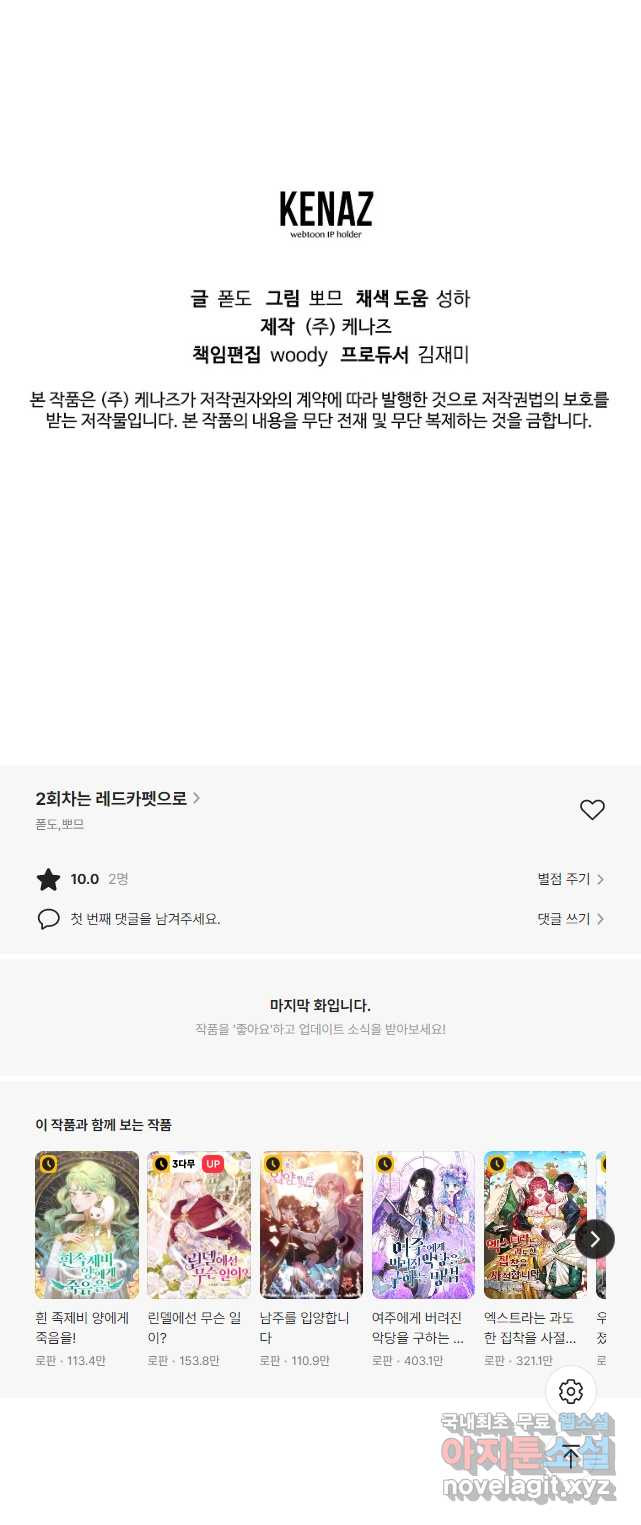Jump back to top with the arrow button
The image size is (641, 1525).
(571, 1455)
